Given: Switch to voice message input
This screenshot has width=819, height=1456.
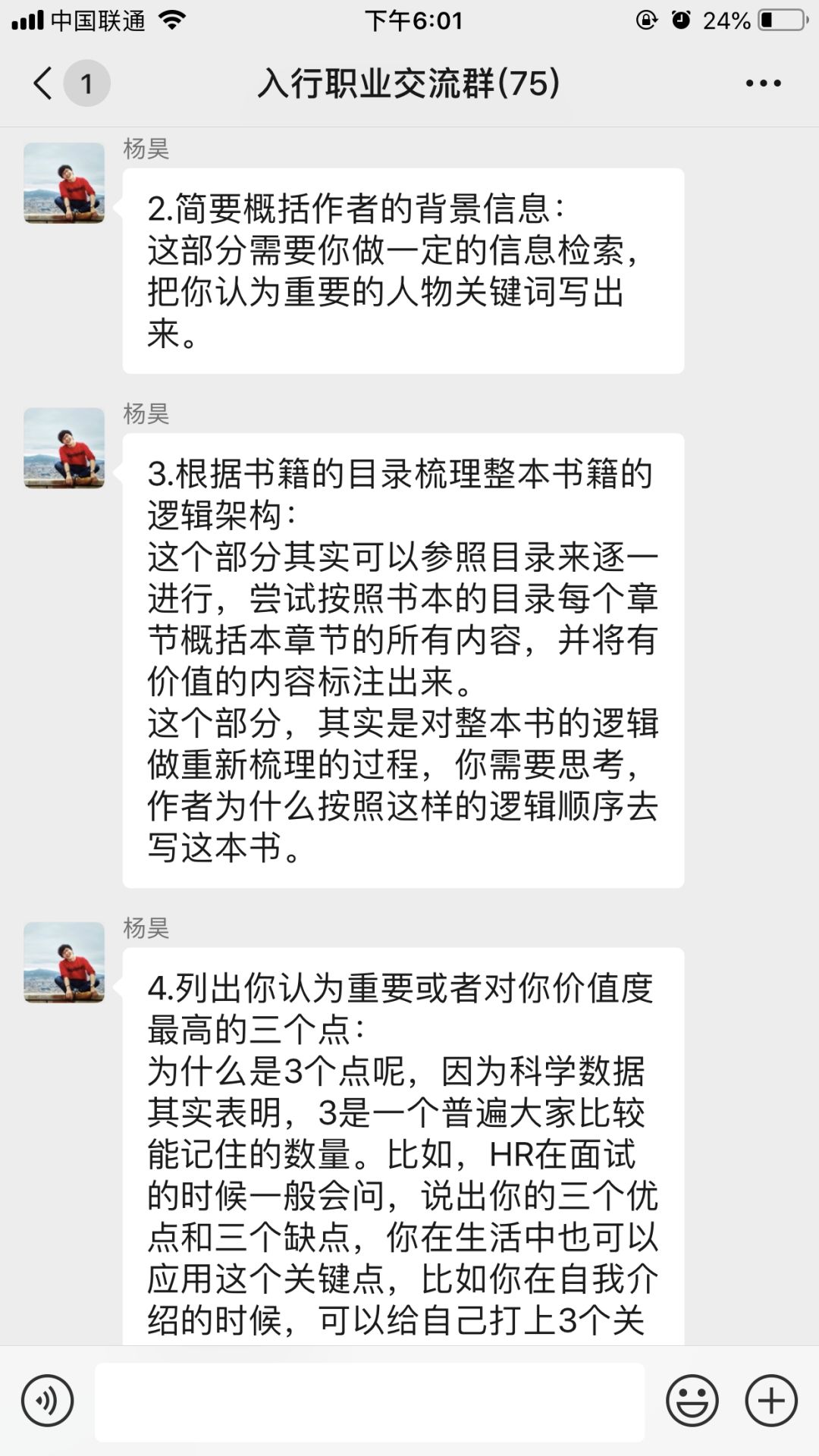Looking at the screenshot, I should point(48,1401).
